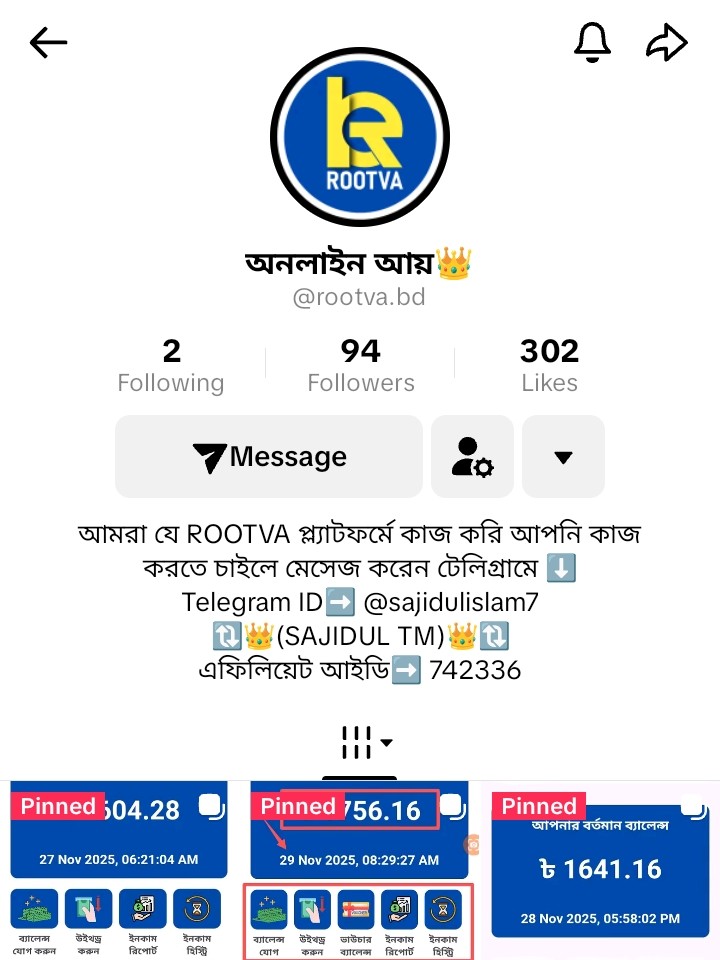
Task: Share this profile
Action: [x=667, y=42]
